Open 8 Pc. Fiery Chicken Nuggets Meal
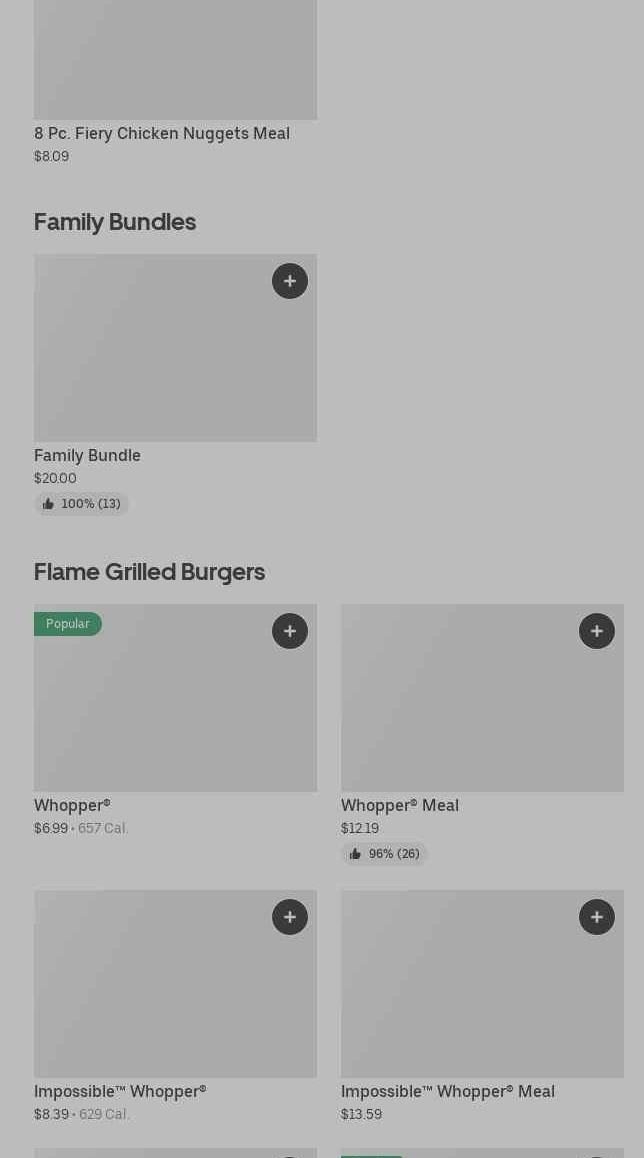 175,82
